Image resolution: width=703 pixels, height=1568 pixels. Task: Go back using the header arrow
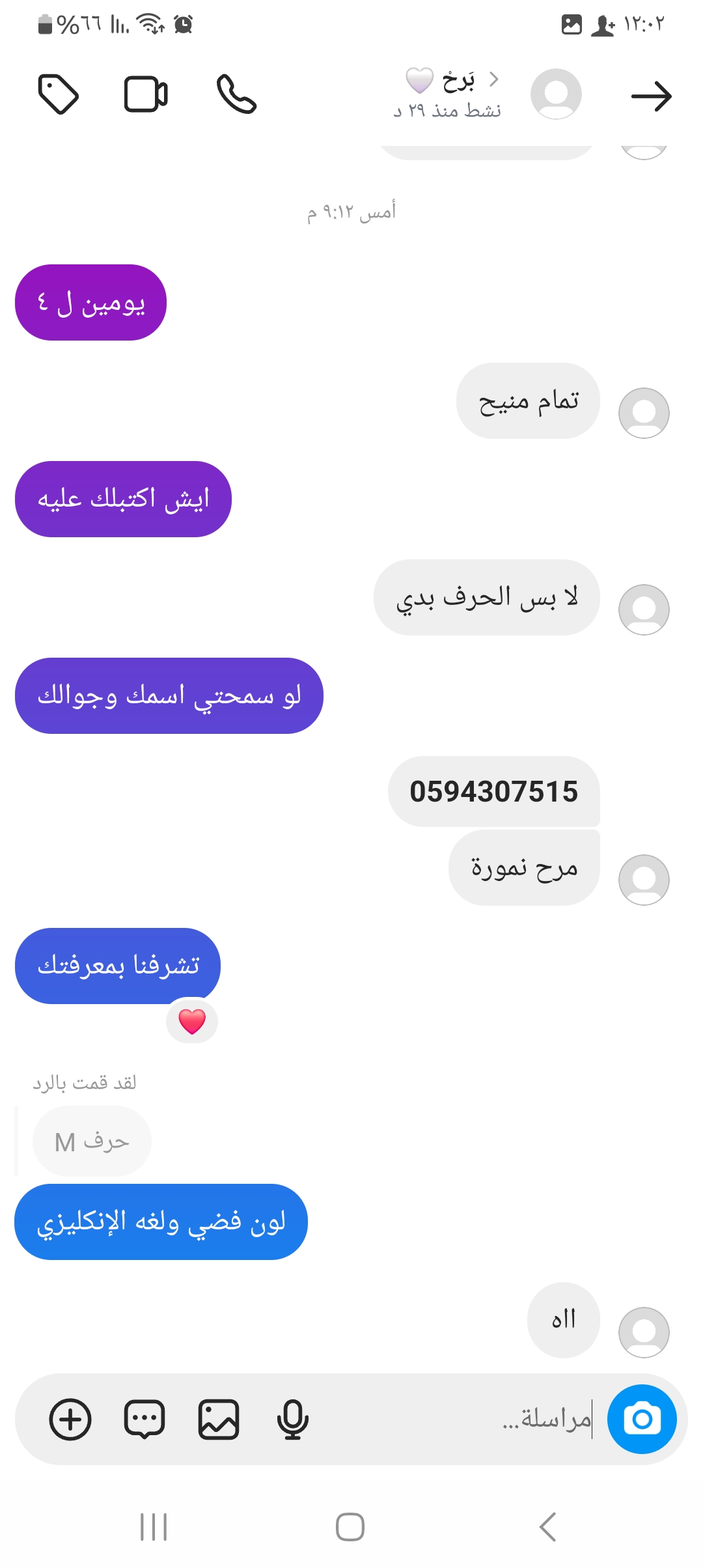(651, 96)
